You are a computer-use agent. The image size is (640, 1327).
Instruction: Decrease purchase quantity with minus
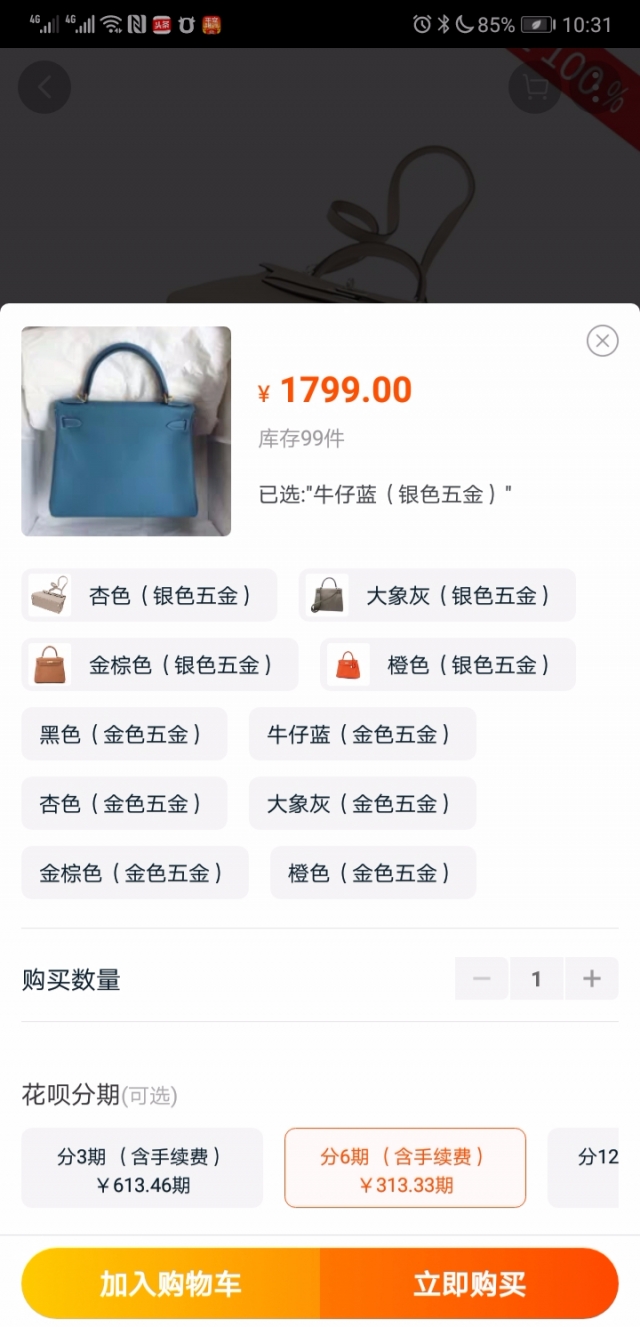pos(482,979)
